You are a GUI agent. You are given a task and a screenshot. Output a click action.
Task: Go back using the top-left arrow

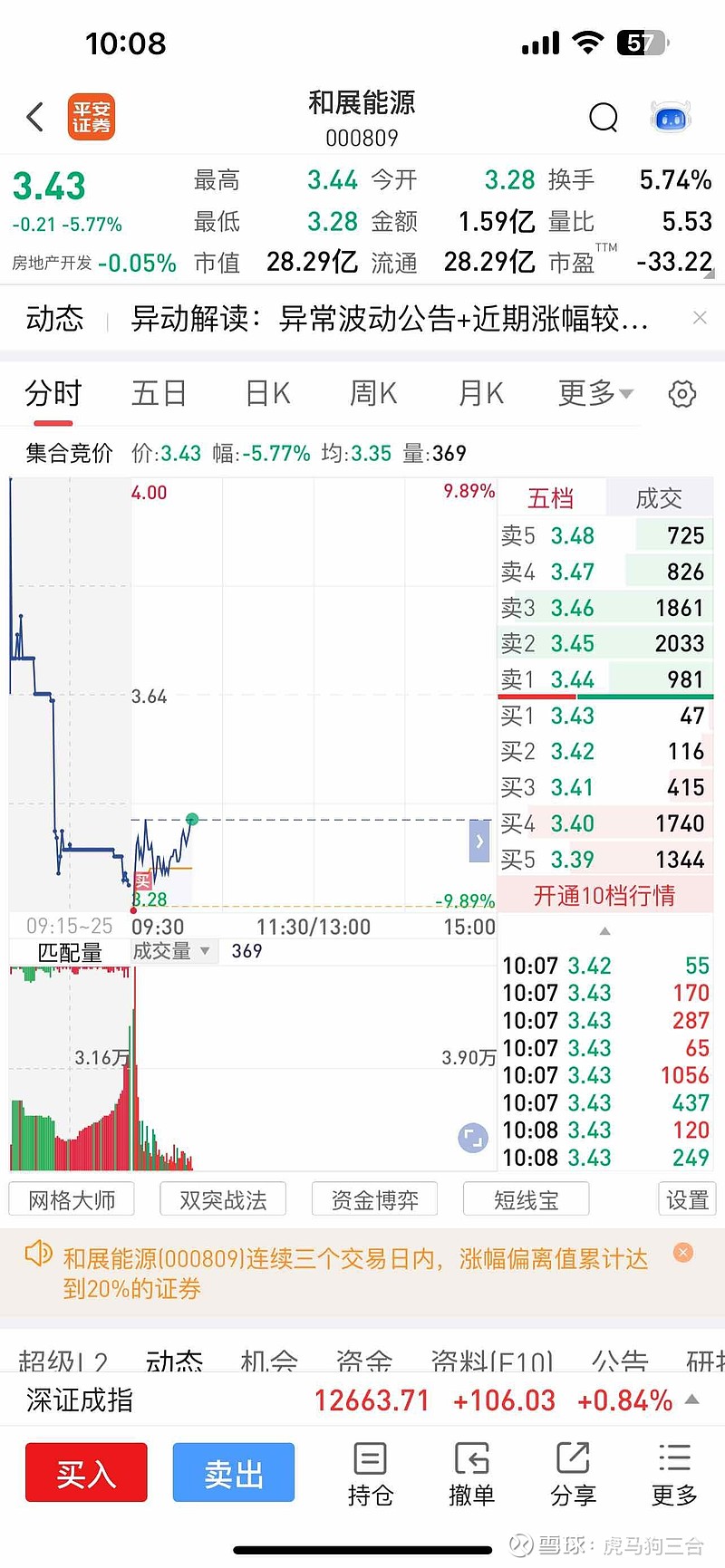pyautogui.click(x=35, y=117)
